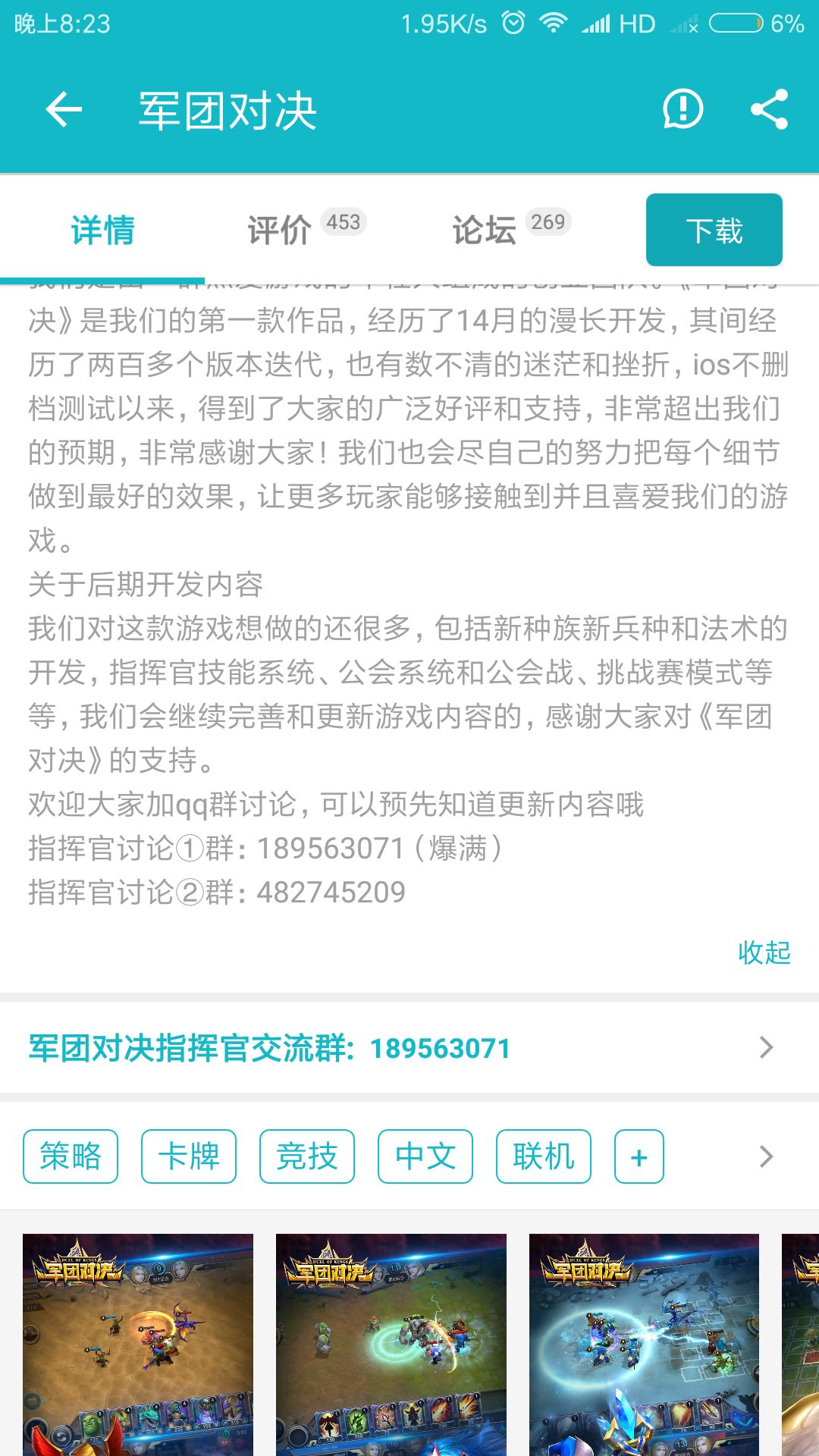This screenshot has height=1456, width=819.
Task: Toggle the 联机 tag filter
Action: click(x=543, y=1156)
